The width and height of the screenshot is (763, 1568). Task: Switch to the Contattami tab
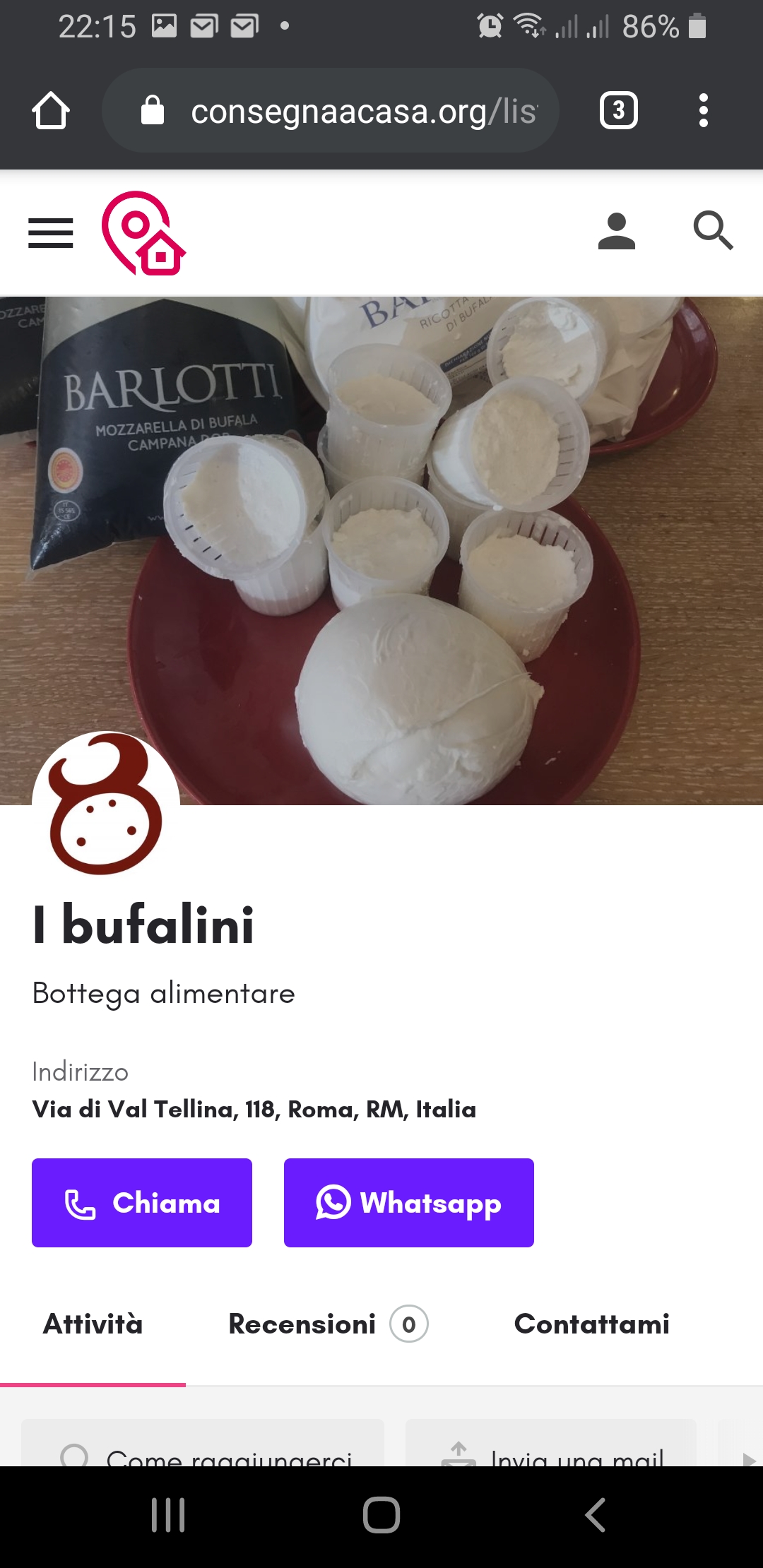click(x=592, y=1324)
